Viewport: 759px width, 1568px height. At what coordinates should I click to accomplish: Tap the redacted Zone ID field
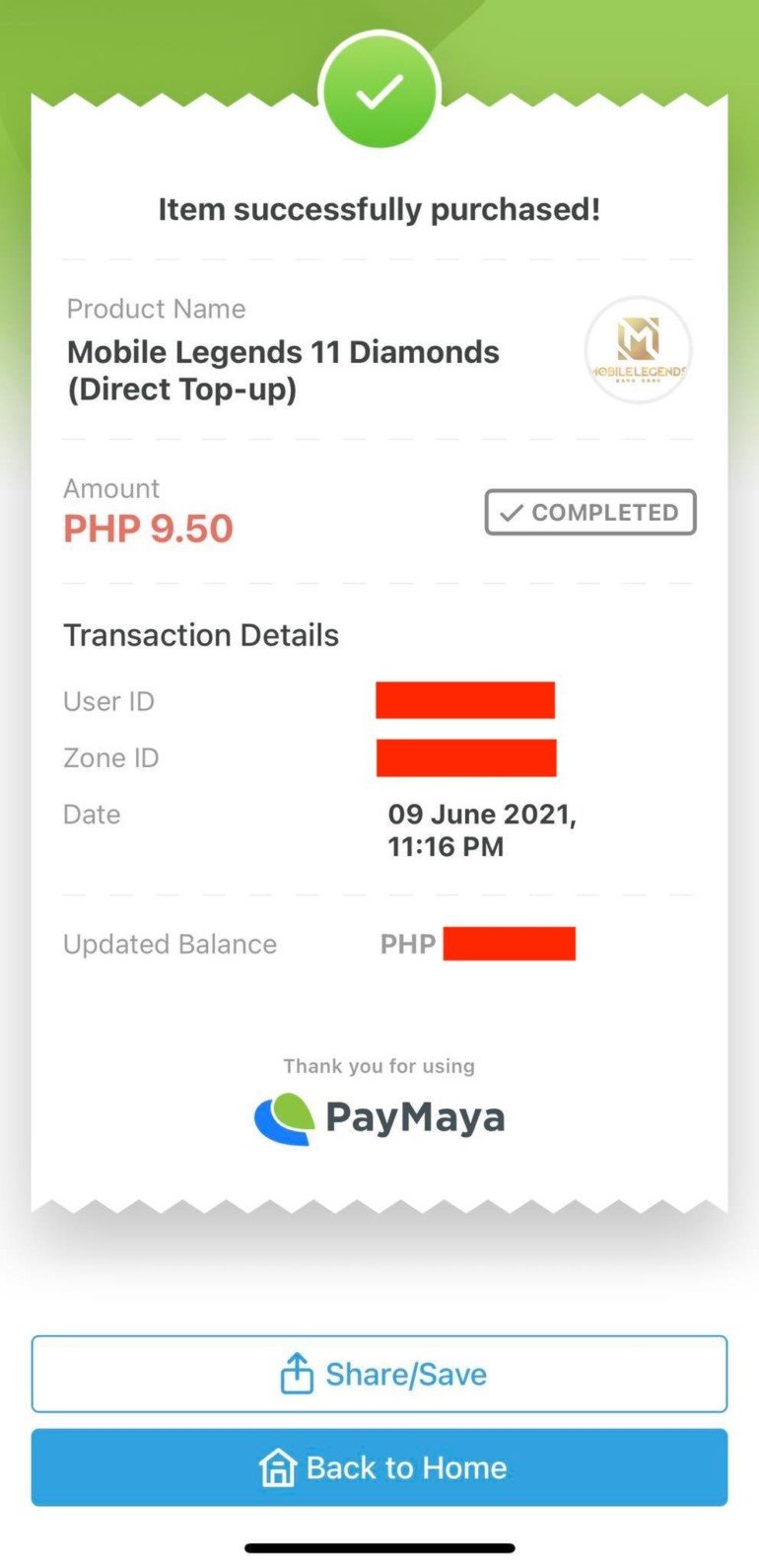[x=466, y=757]
